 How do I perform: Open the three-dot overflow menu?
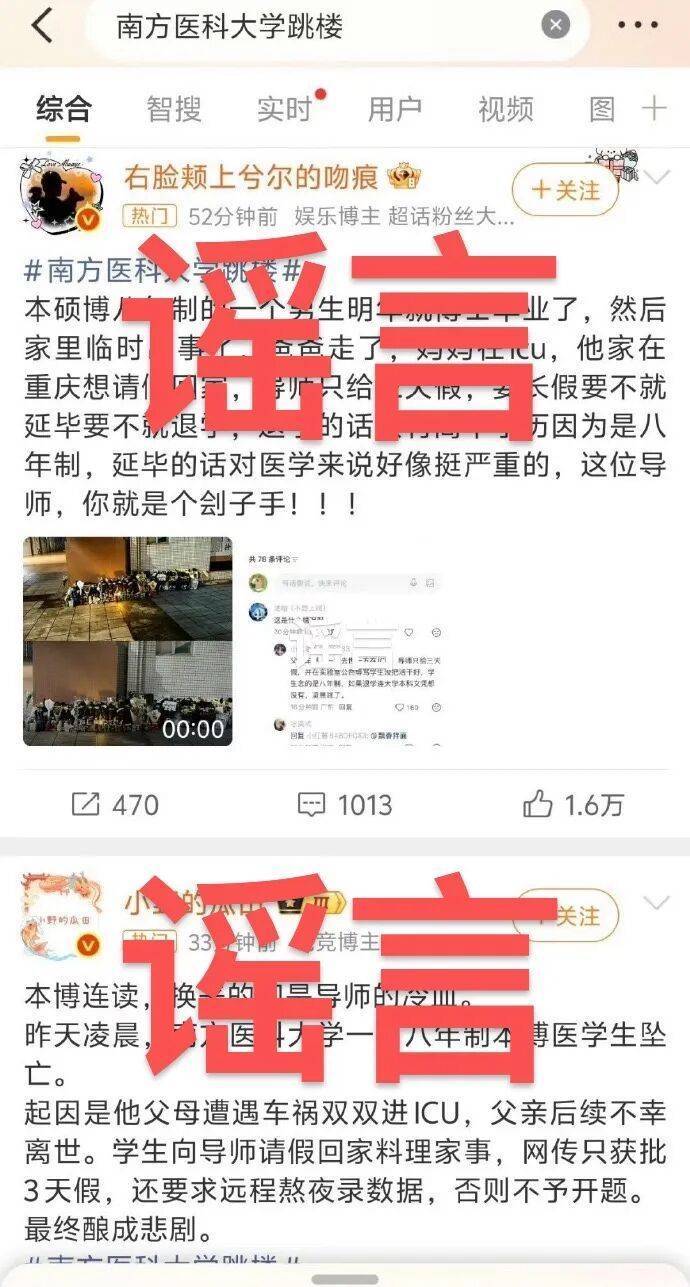(x=637, y=26)
